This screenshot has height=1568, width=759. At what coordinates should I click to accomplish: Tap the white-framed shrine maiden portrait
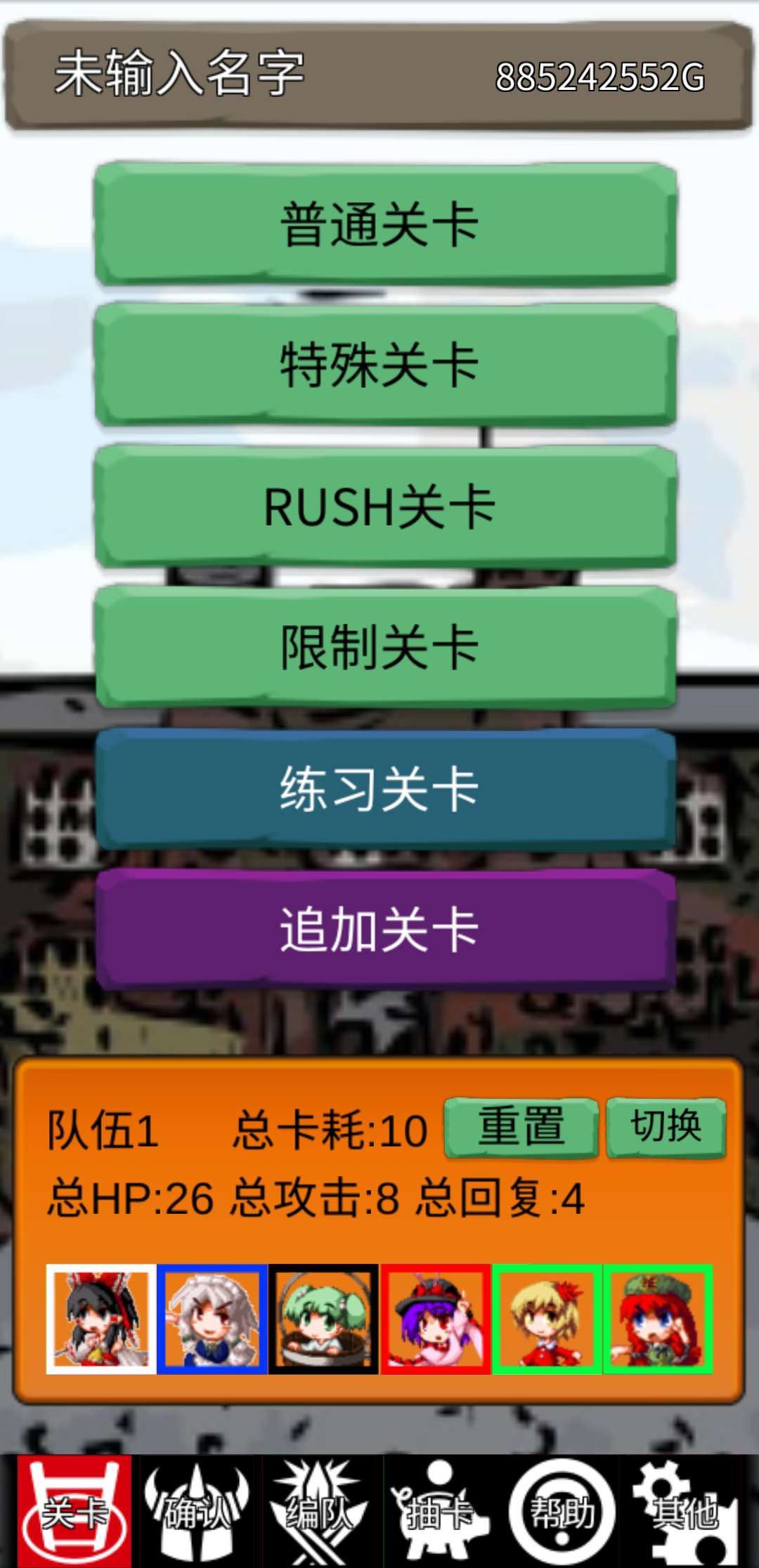point(101,1319)
